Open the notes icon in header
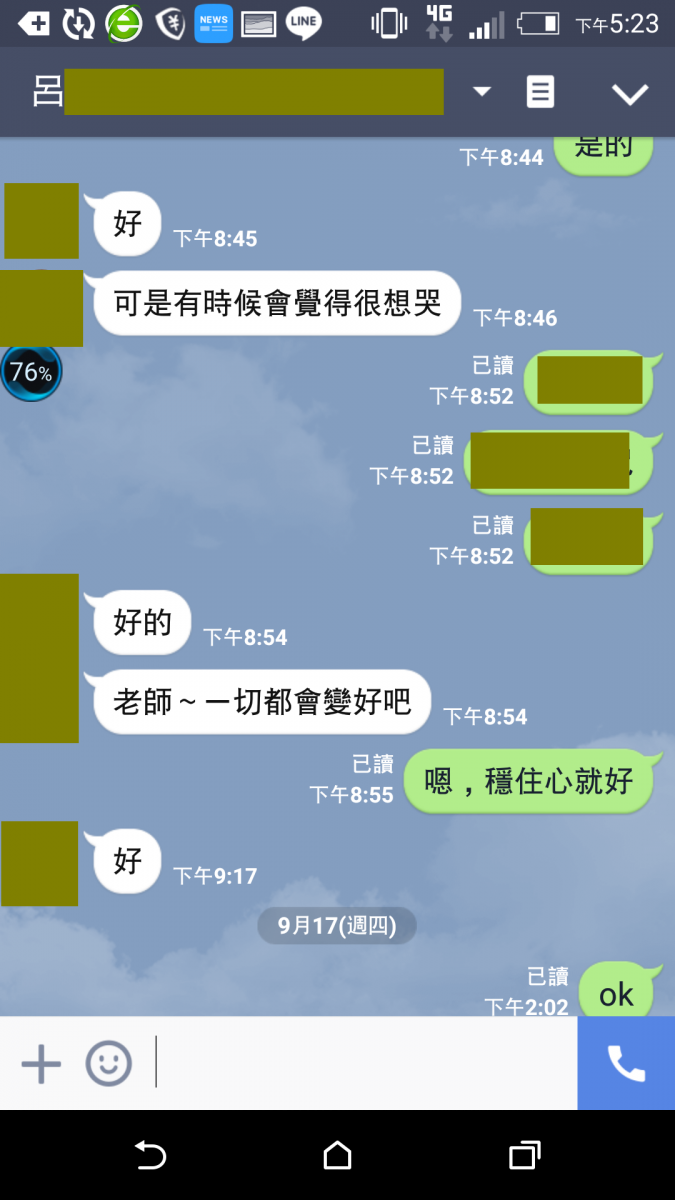Screen dimensions: 675x1200 click(540, 92)
